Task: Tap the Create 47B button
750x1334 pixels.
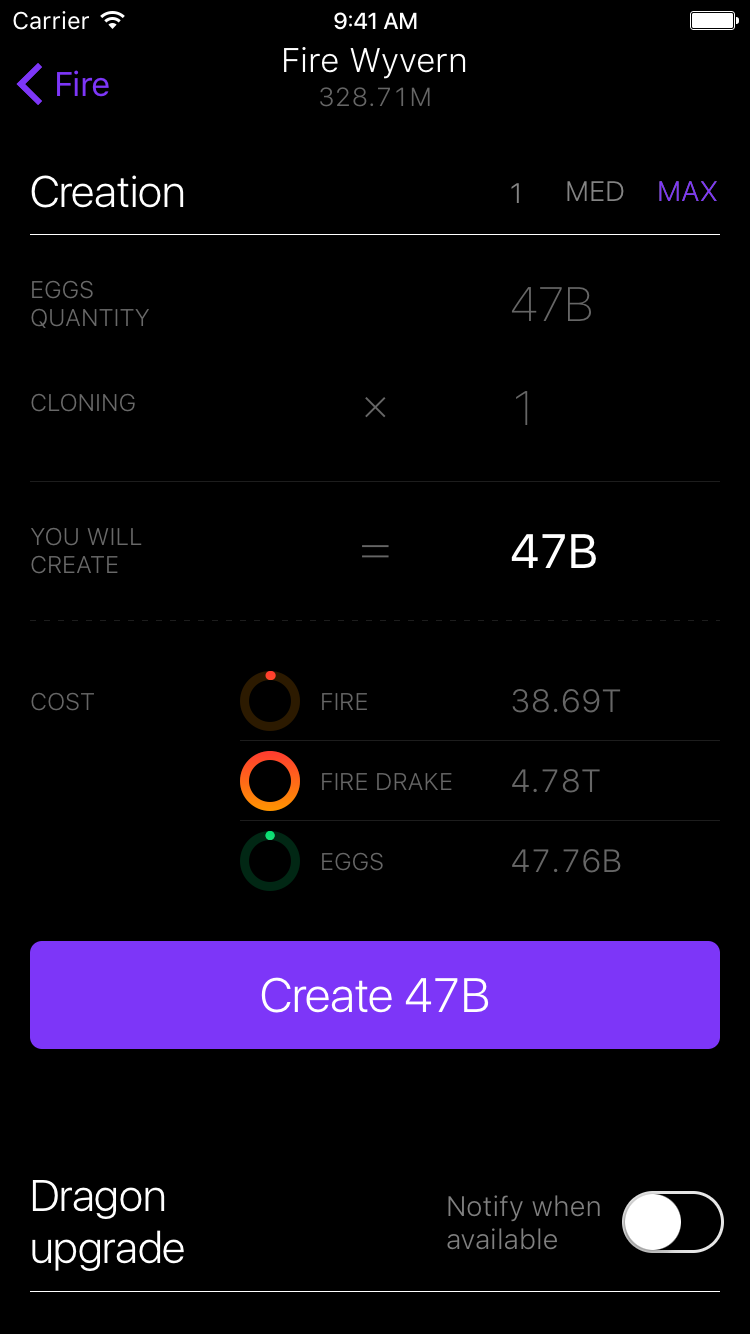Action: click(x=375, y=995)
